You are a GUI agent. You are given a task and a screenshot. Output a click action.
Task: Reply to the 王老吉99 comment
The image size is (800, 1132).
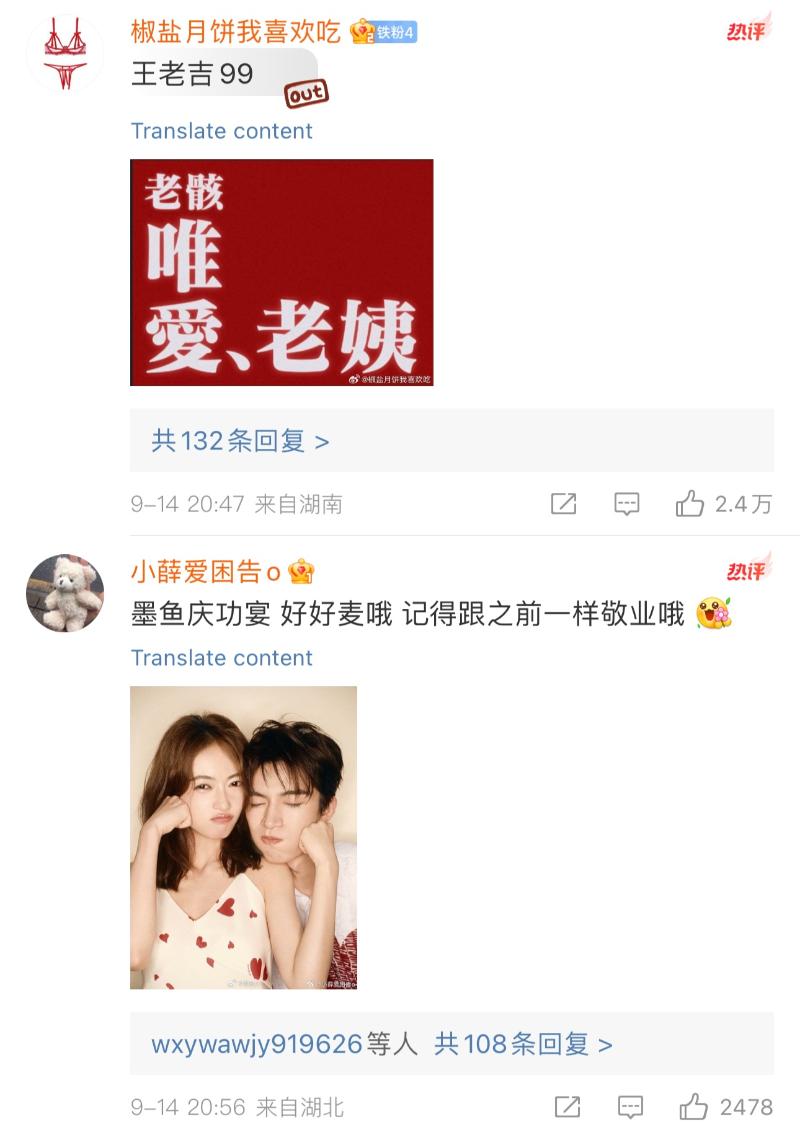pos(627,504)
